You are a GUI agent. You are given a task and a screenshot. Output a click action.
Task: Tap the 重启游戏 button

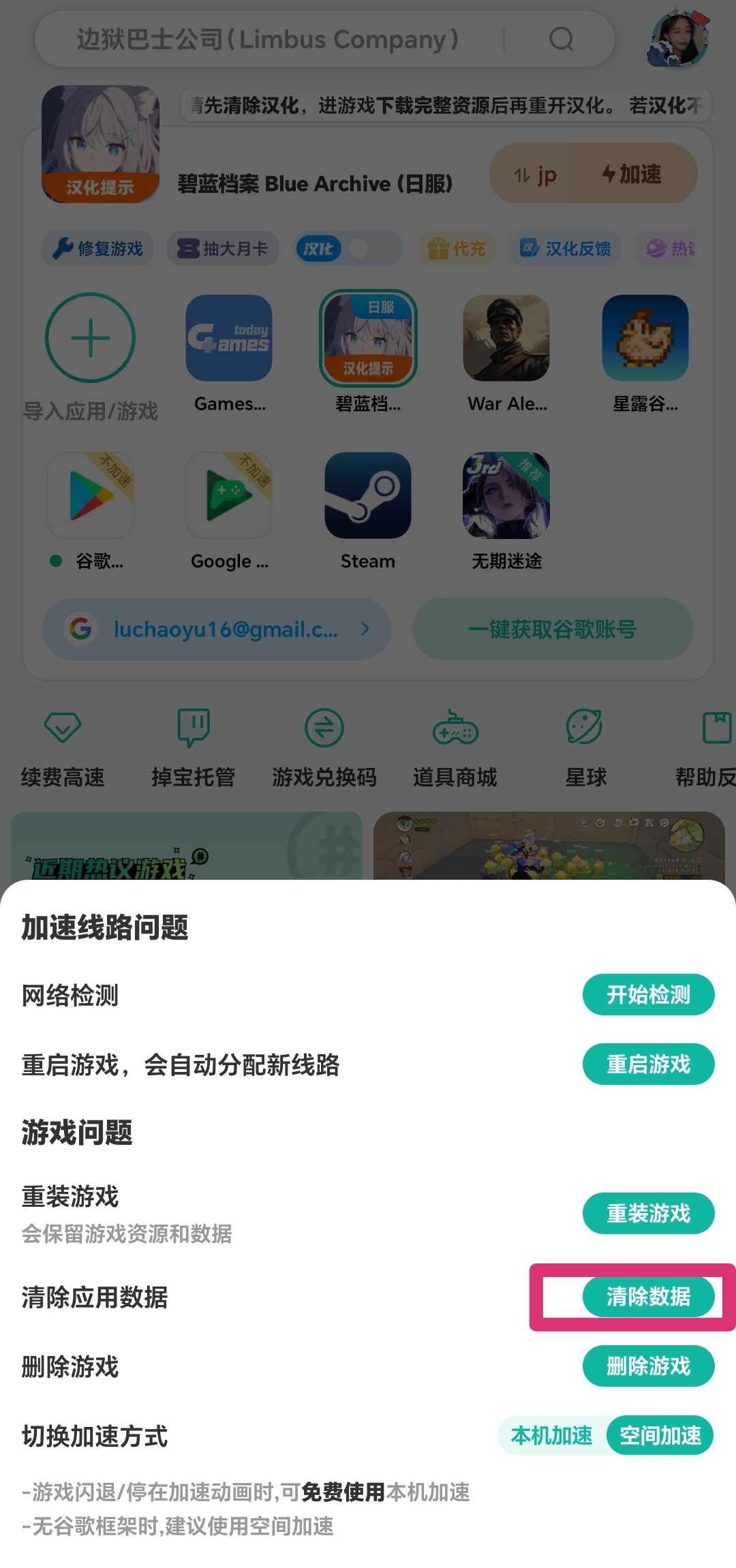click(x=648, y=1064)
